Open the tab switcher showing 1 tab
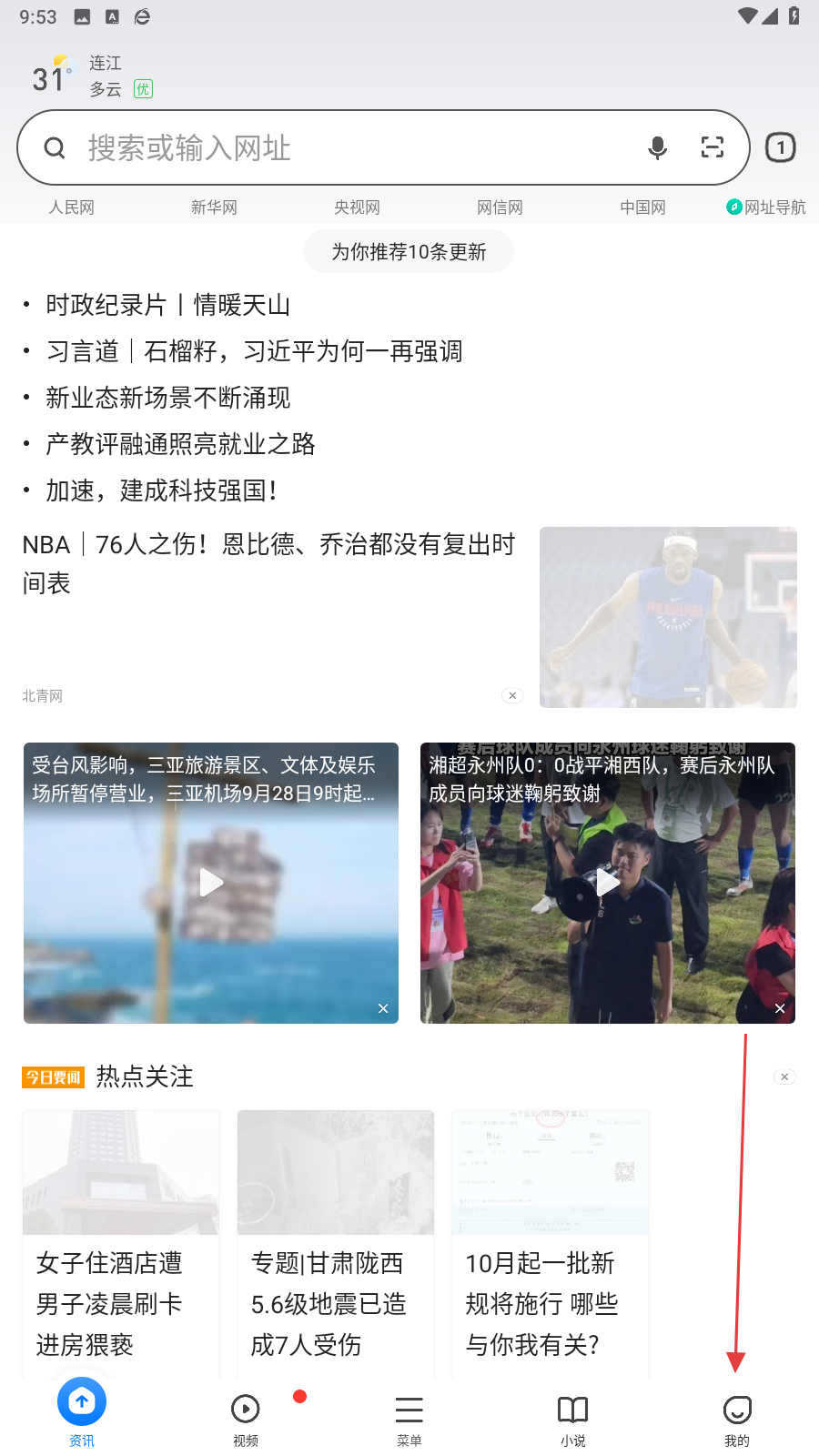This screenshot has height=1456, width=819. click(780, 147)
